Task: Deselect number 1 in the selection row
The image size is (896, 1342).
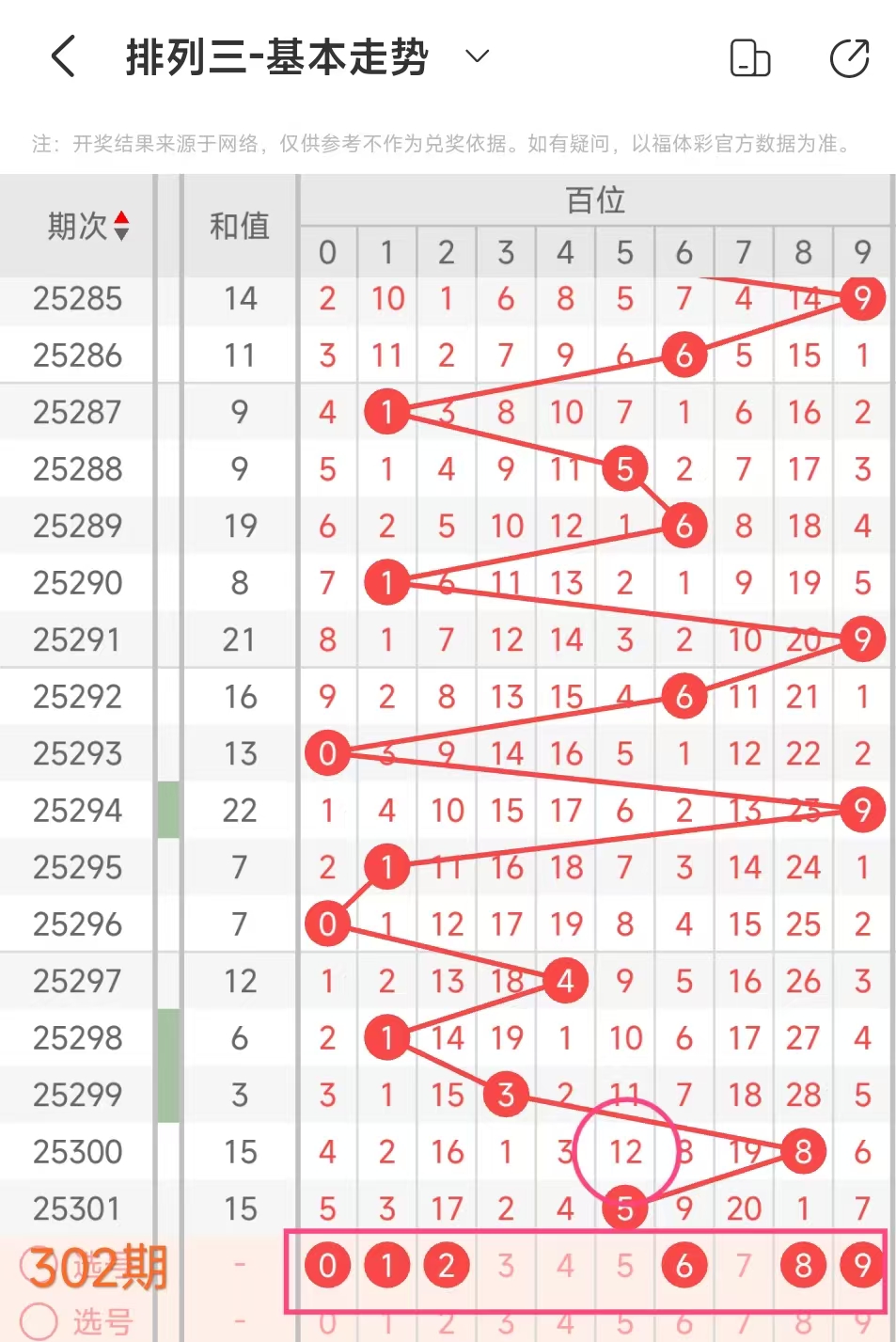Action: pyautogui.click(x=386, y=1266)
